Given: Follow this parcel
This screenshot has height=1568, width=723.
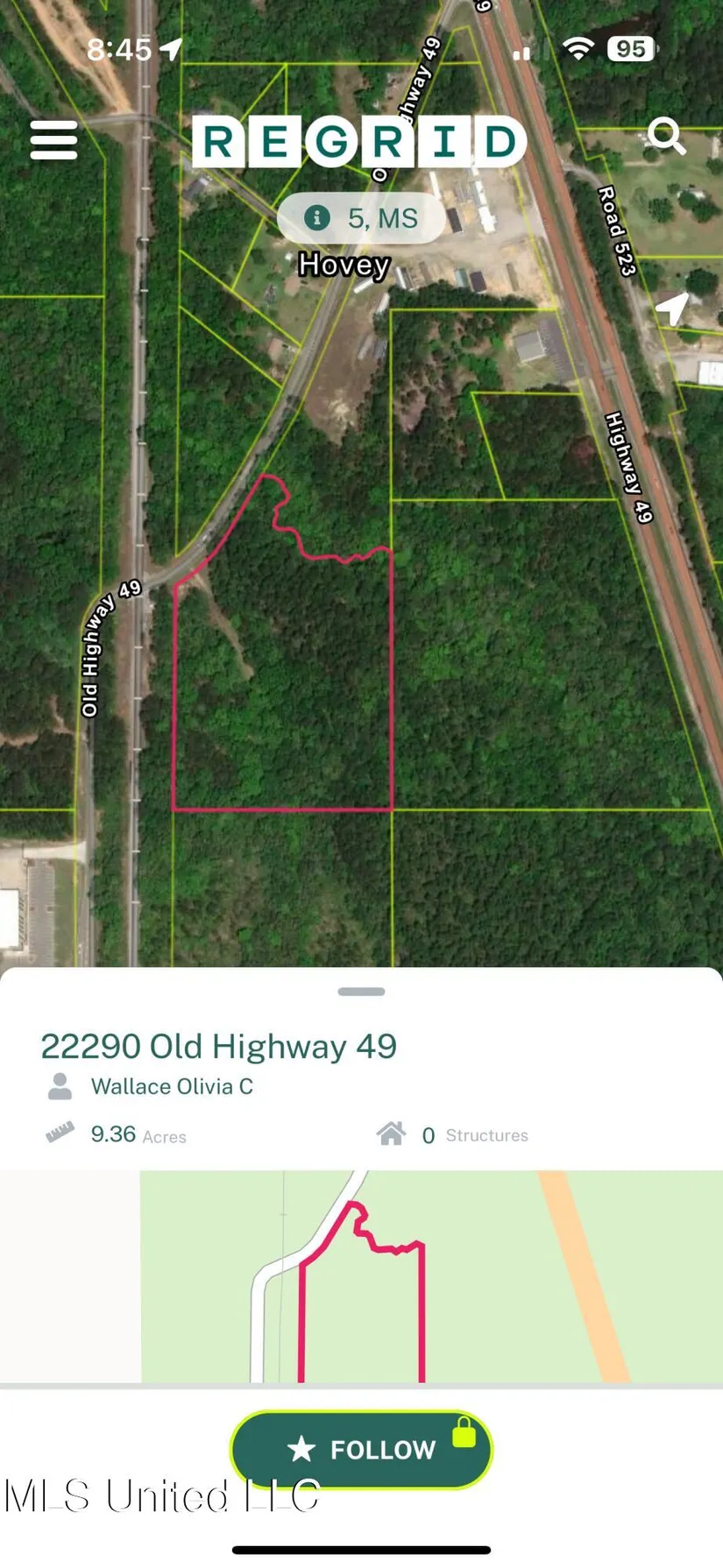Looking at the screenshot, I should click(x=361, y=1449).
